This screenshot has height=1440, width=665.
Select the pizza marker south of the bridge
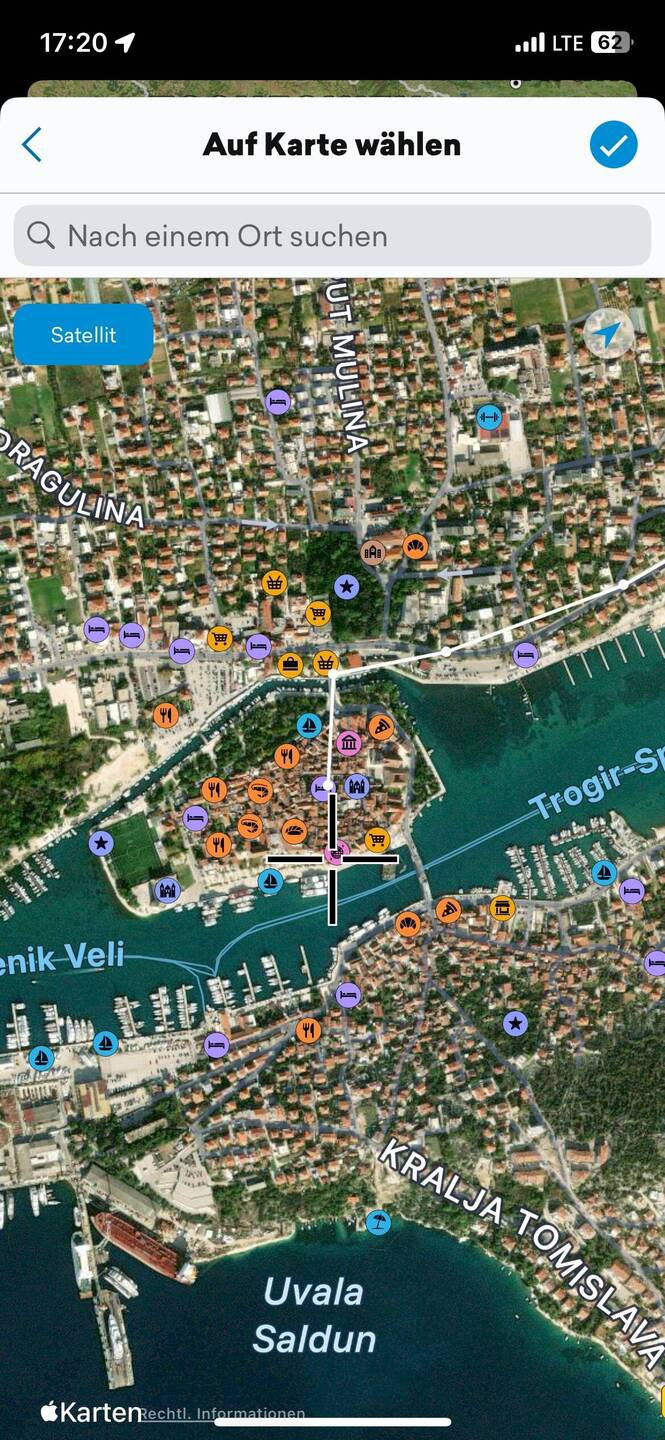click(x=448, y=910)
